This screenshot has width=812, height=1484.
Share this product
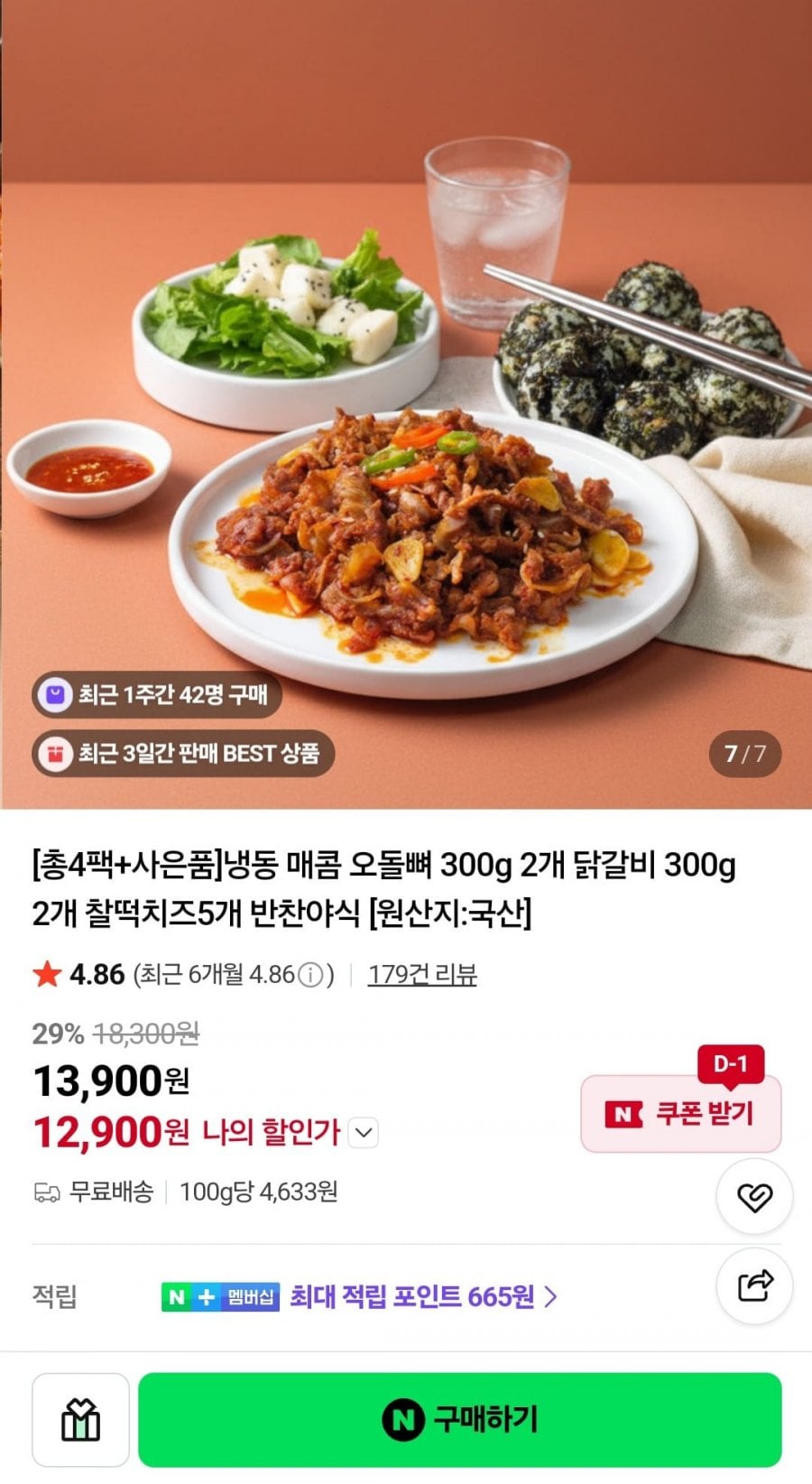[x=754, y=1285]
